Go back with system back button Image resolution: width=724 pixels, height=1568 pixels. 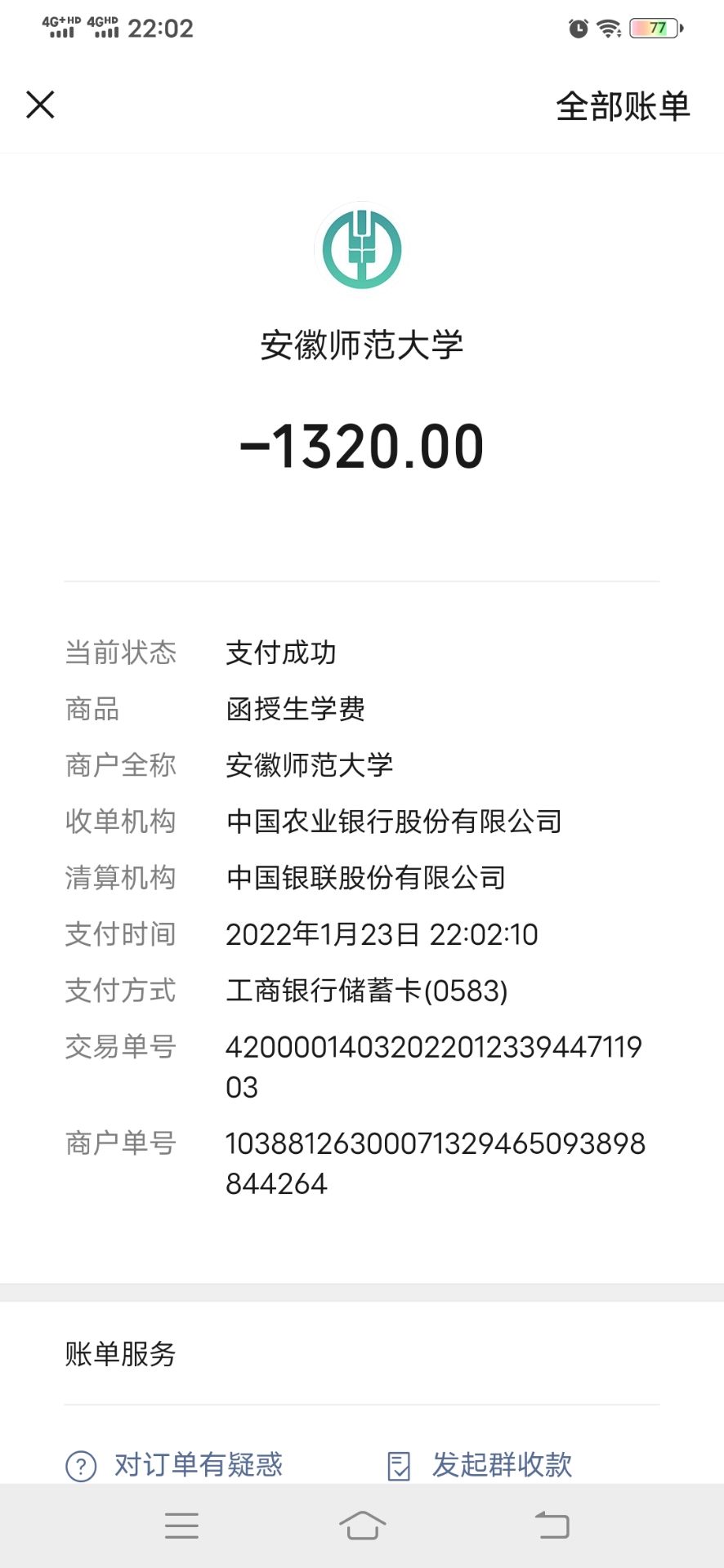(552, 1525)
